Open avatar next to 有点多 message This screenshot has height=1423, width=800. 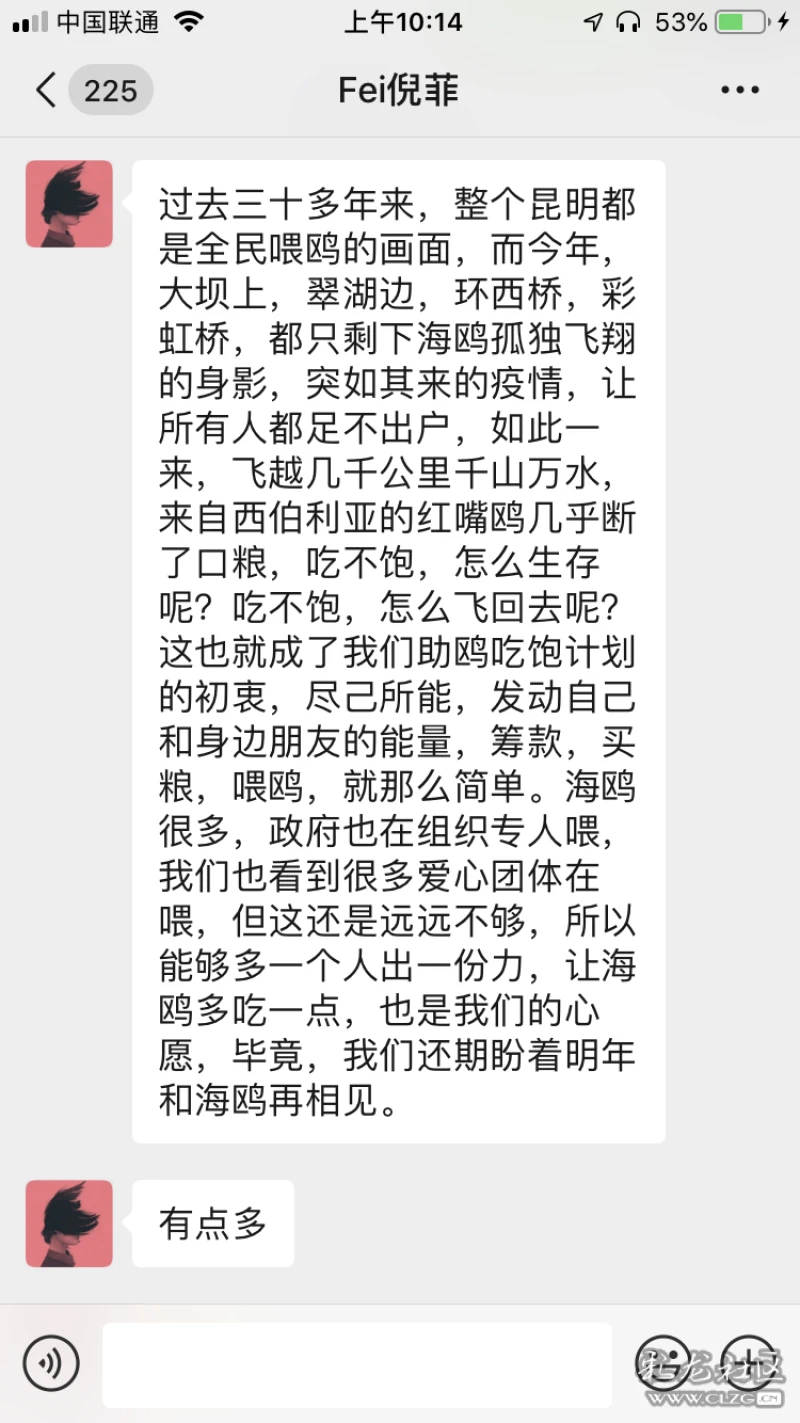69,1224
